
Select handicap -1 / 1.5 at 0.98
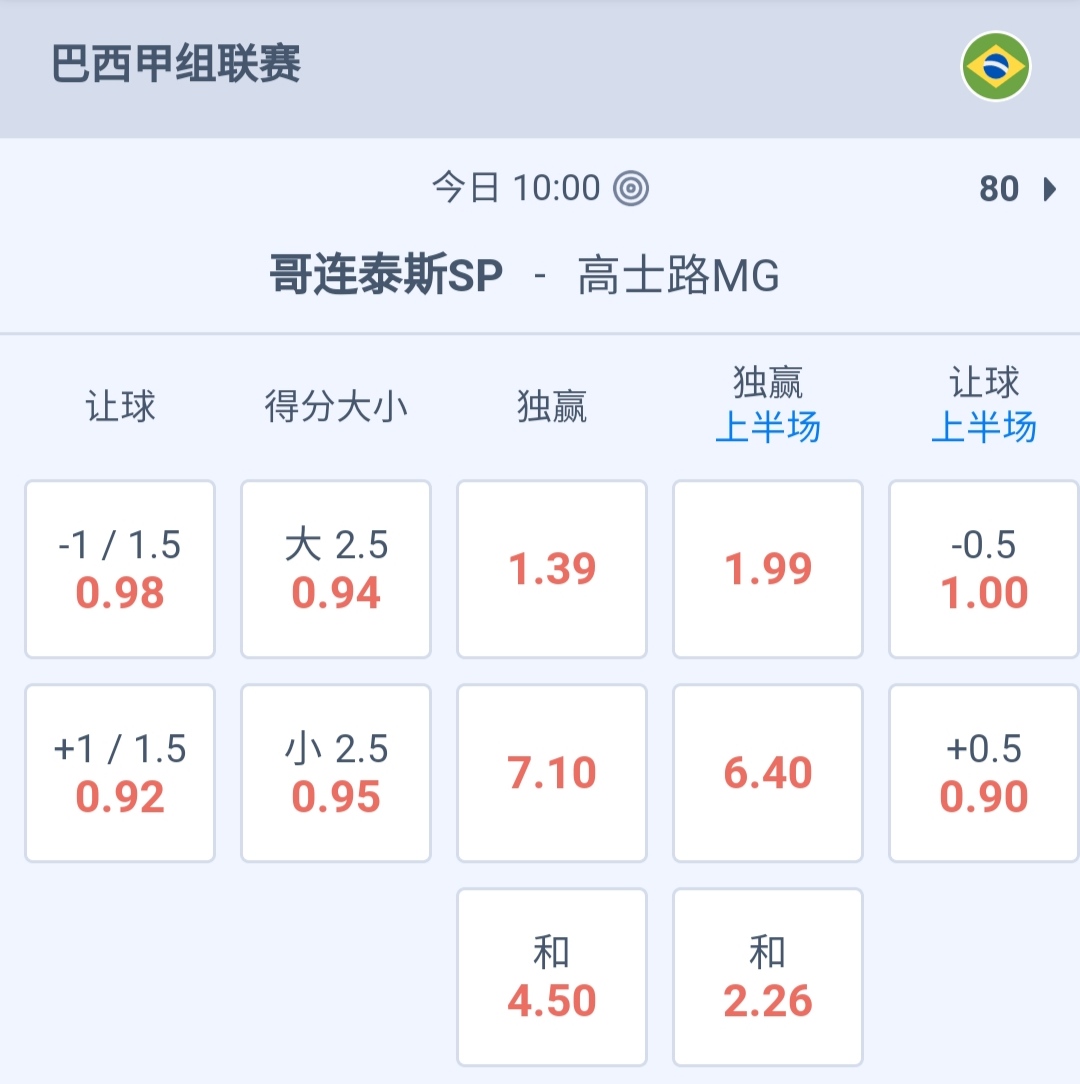(120, 569)
